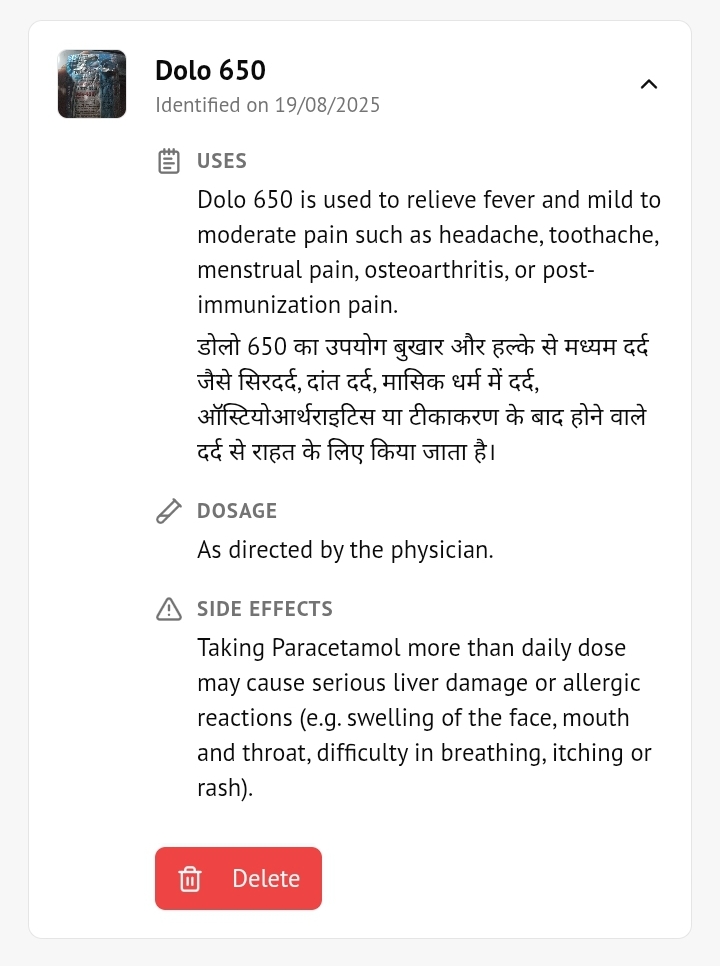The image size is (720, 966).
Task: Delete the Dolo 650 entry
Action: point(238,878)
